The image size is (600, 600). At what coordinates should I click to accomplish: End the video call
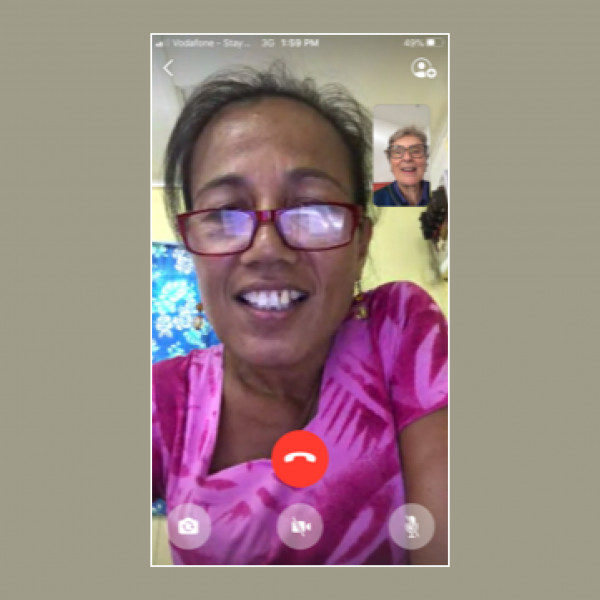(x=300, y=459)
